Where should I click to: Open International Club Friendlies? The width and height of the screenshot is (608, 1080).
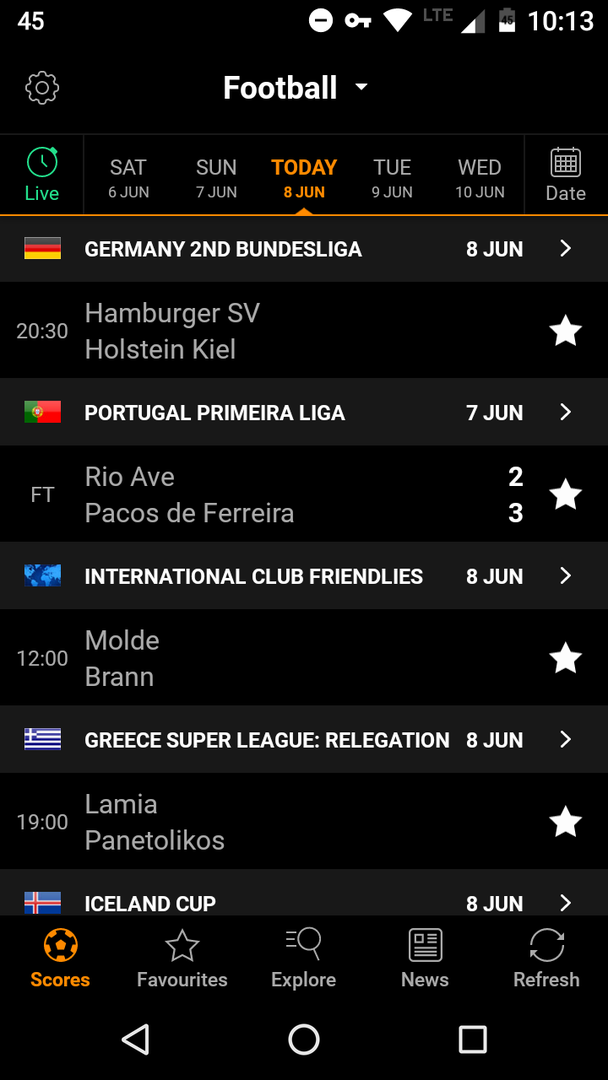pyautogui.click(x=304, y=576)
